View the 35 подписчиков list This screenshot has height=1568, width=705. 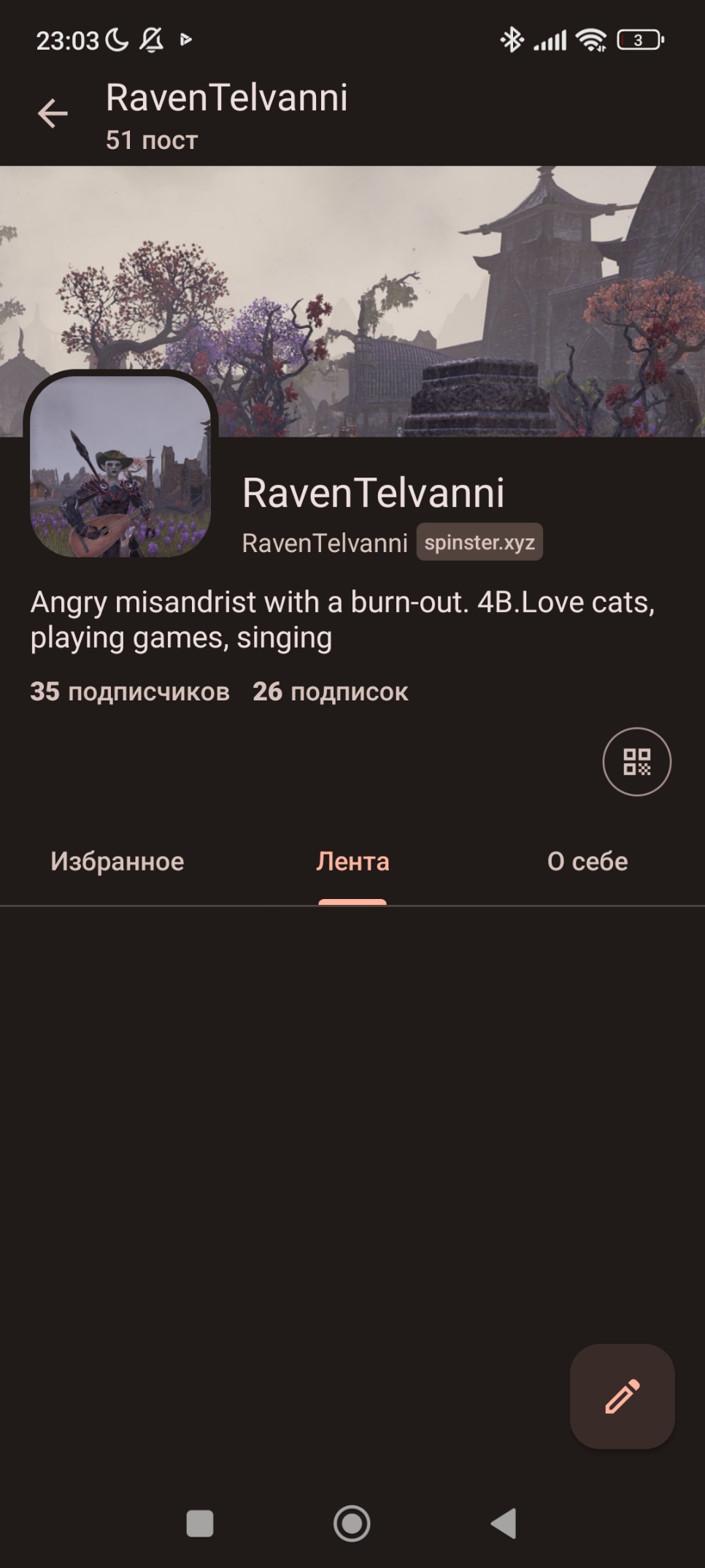coord(130,692)
